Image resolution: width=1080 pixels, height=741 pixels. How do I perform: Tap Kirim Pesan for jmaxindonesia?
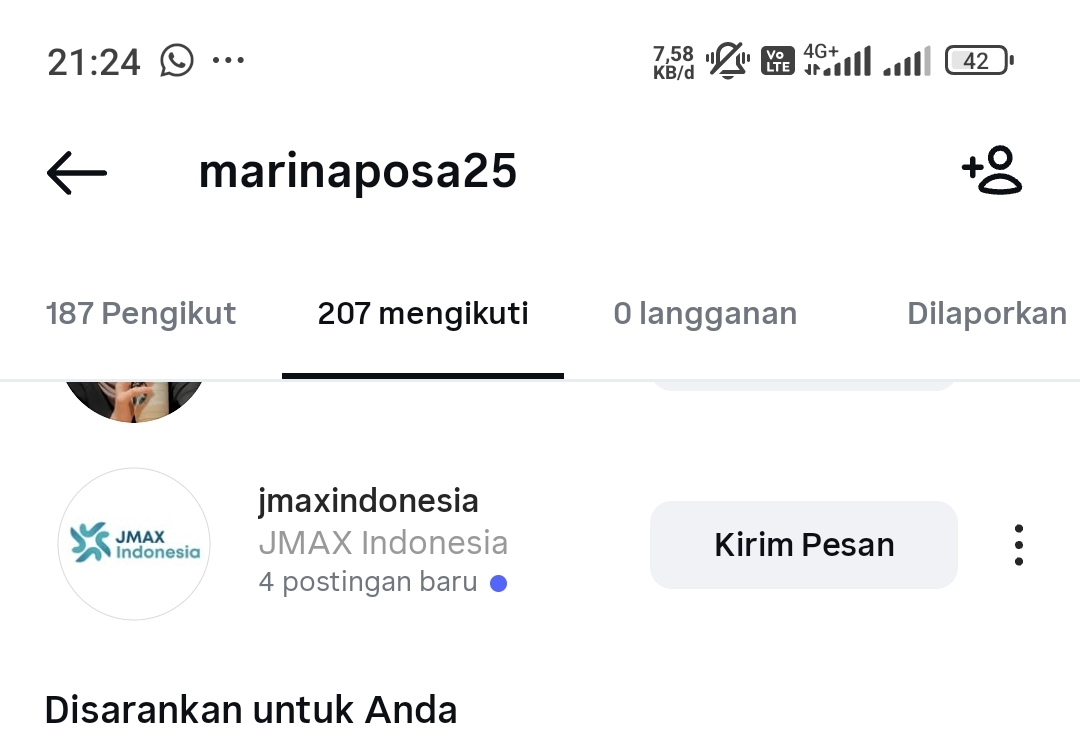(x=804, y=545)
